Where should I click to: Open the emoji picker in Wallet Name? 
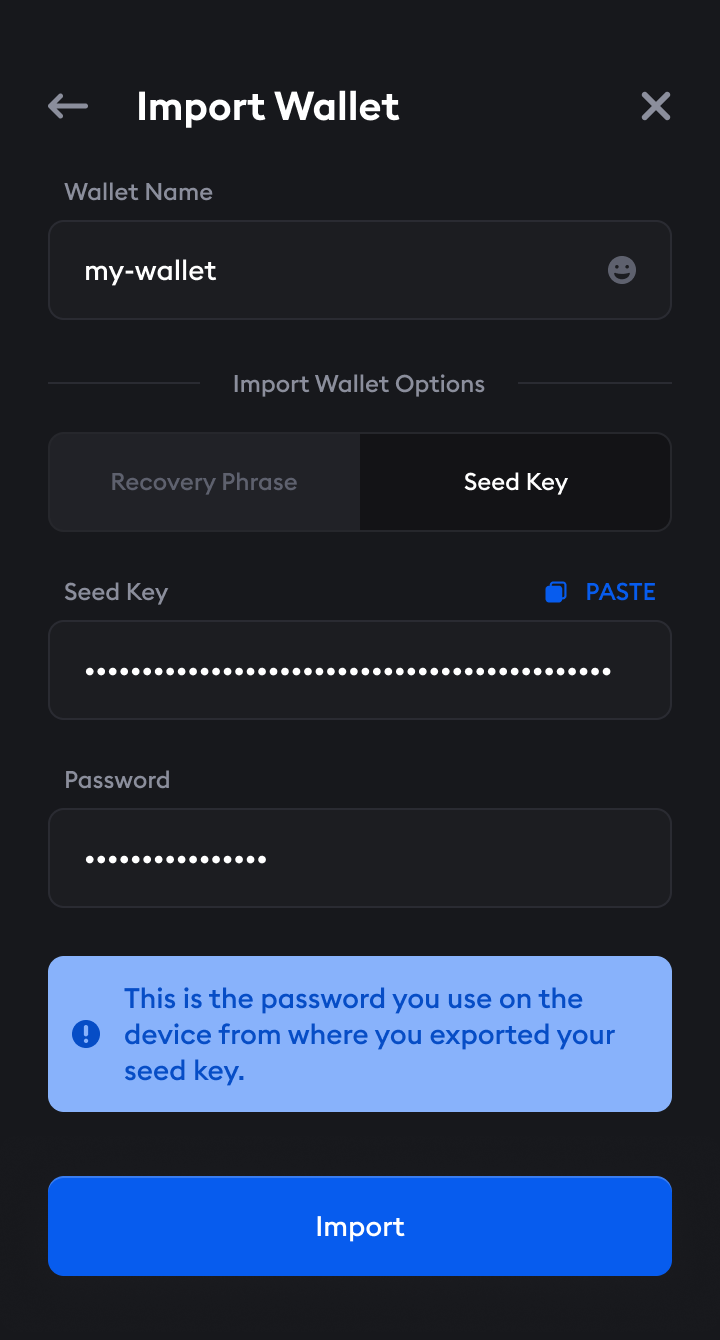pyautogui.click(x=622, y=270)
